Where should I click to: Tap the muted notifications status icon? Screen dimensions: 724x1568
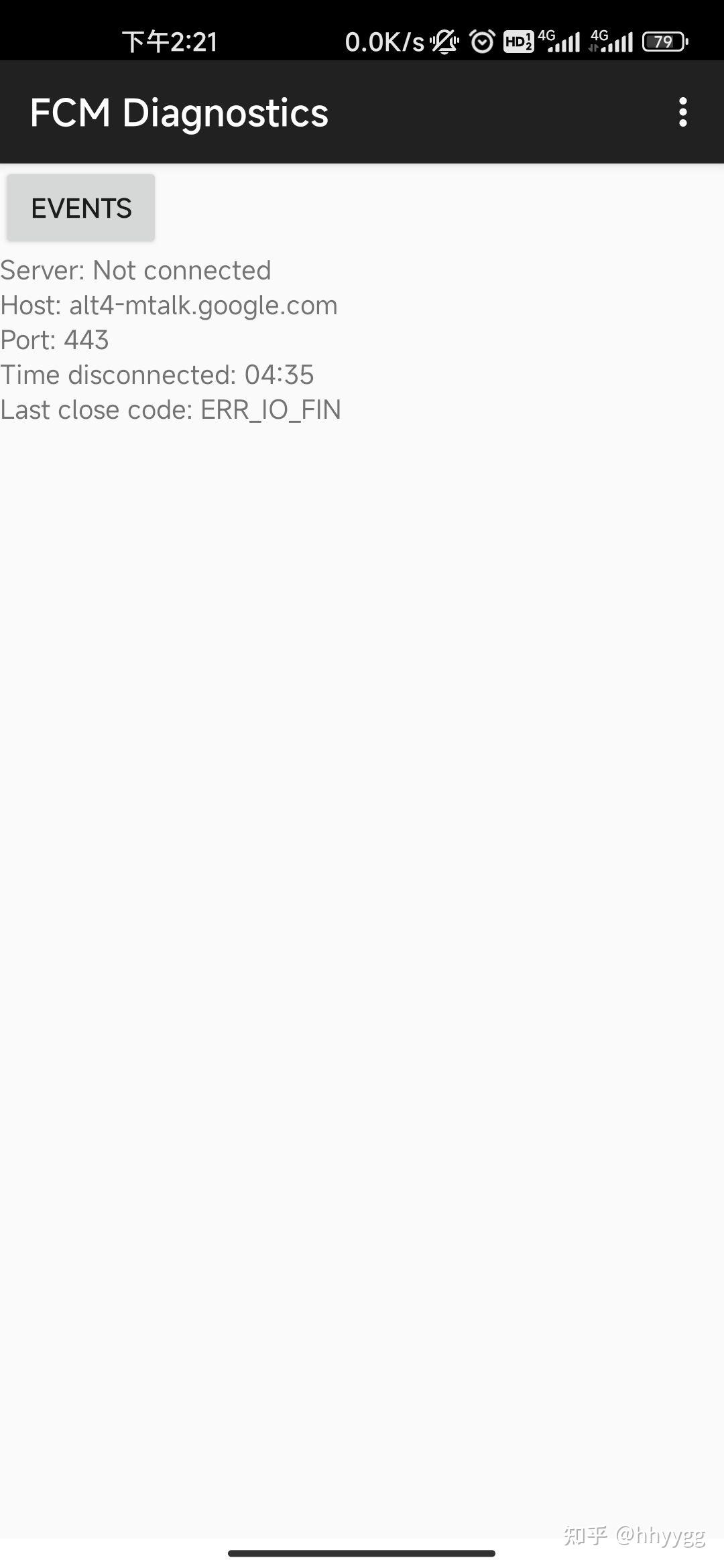(x=445, y=42)
